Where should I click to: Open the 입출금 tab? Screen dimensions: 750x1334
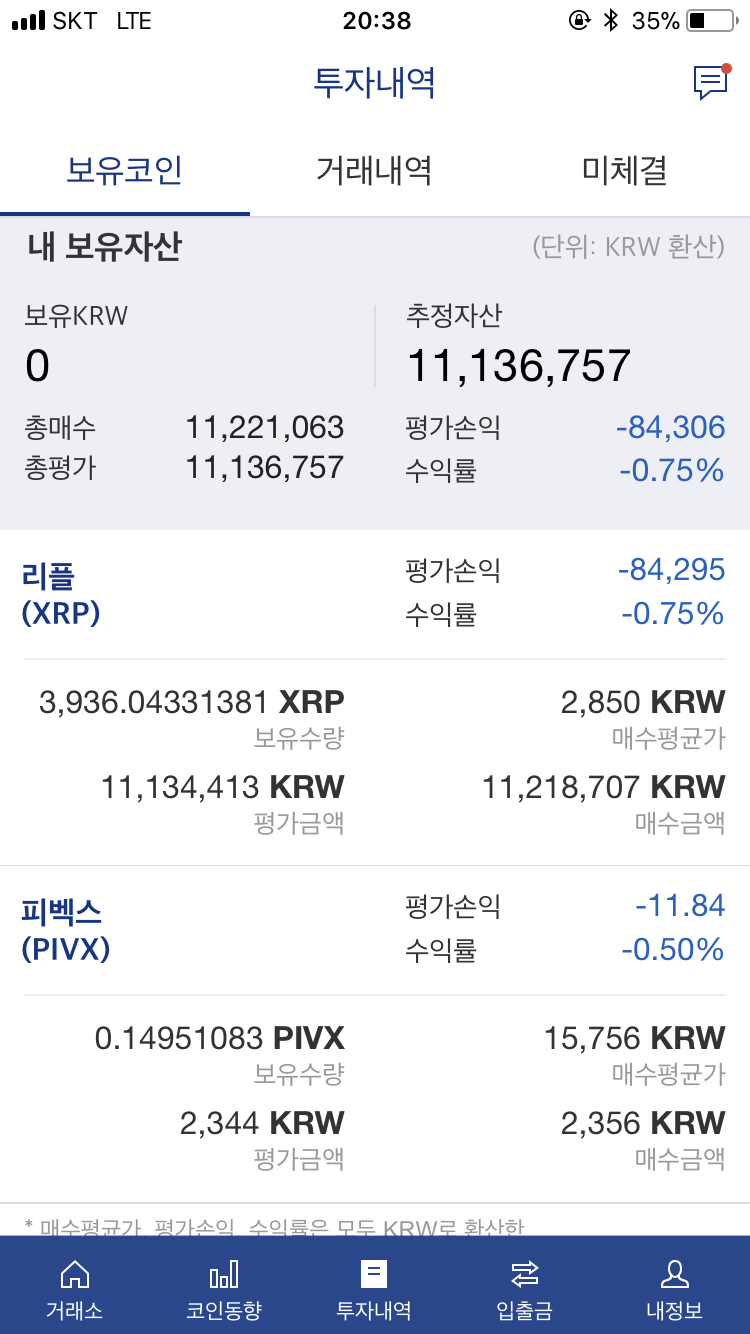524,1289
